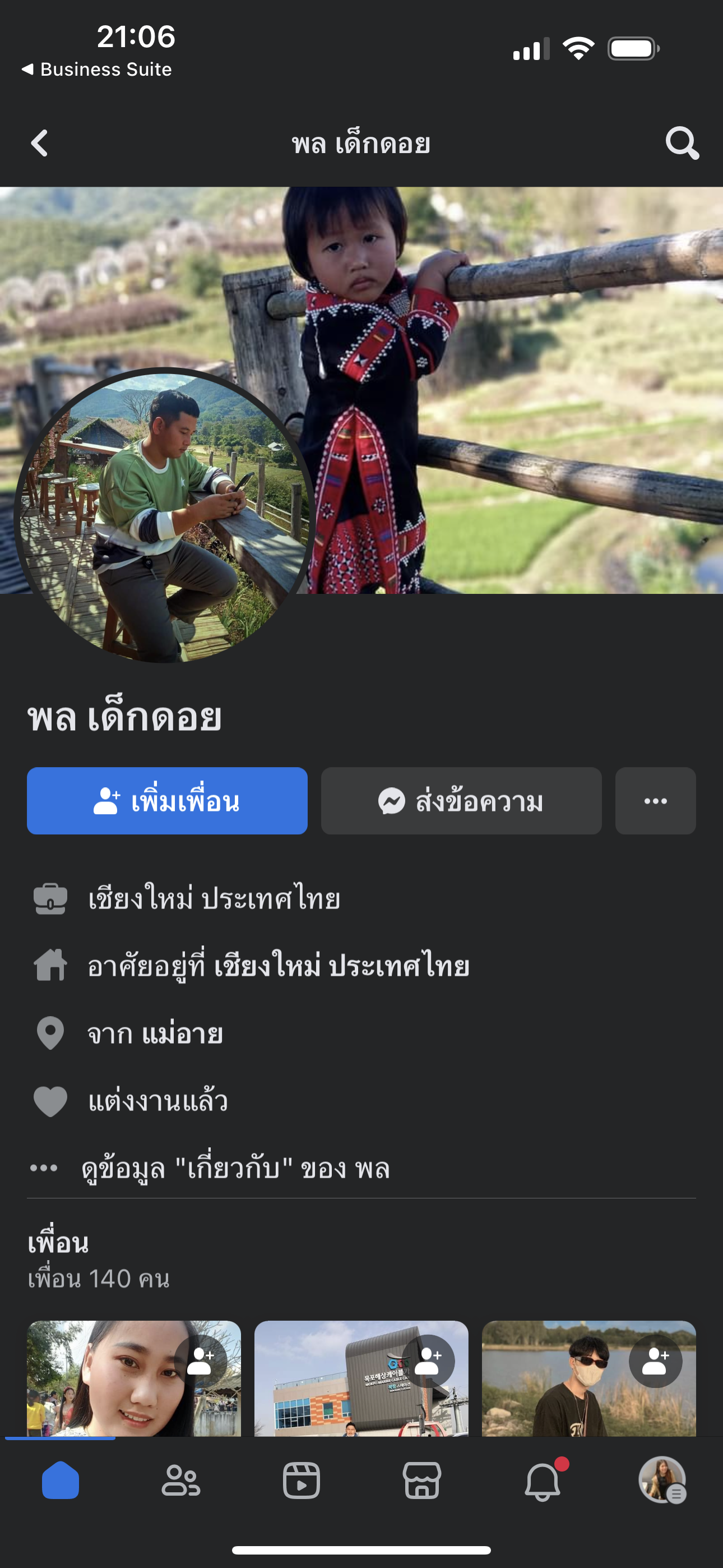Add the woman in the first friend tile

[x=201, y=1361]
